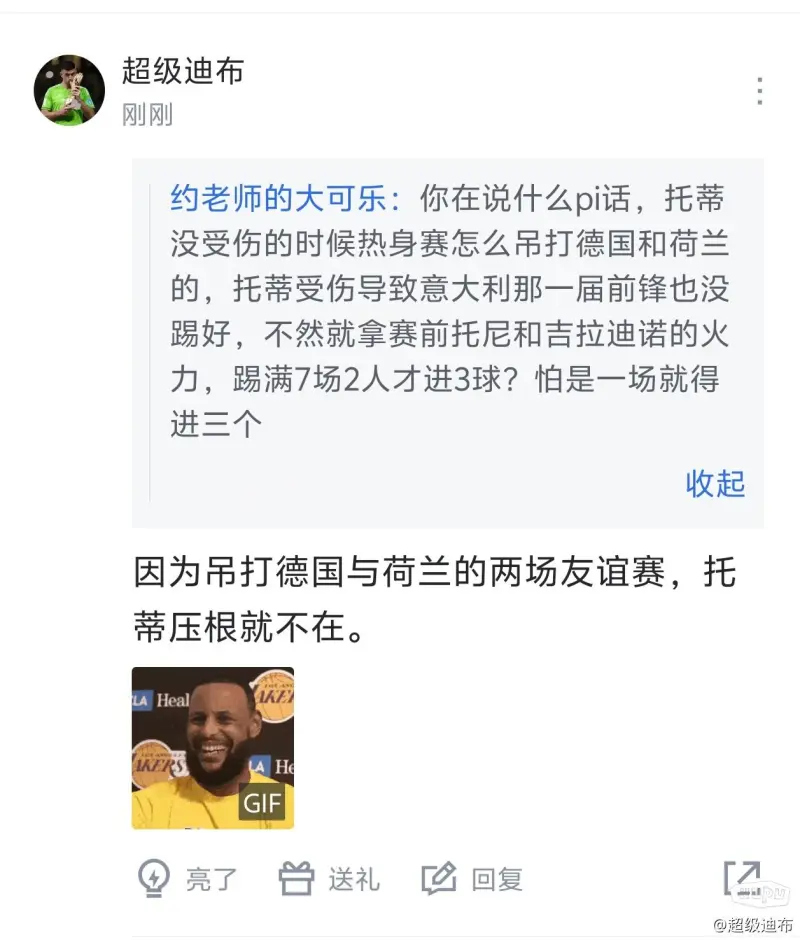Viewport: 800px width, 940px height.
Task: Collapse the quoted comment with 收起
Action: click(715, 483)
